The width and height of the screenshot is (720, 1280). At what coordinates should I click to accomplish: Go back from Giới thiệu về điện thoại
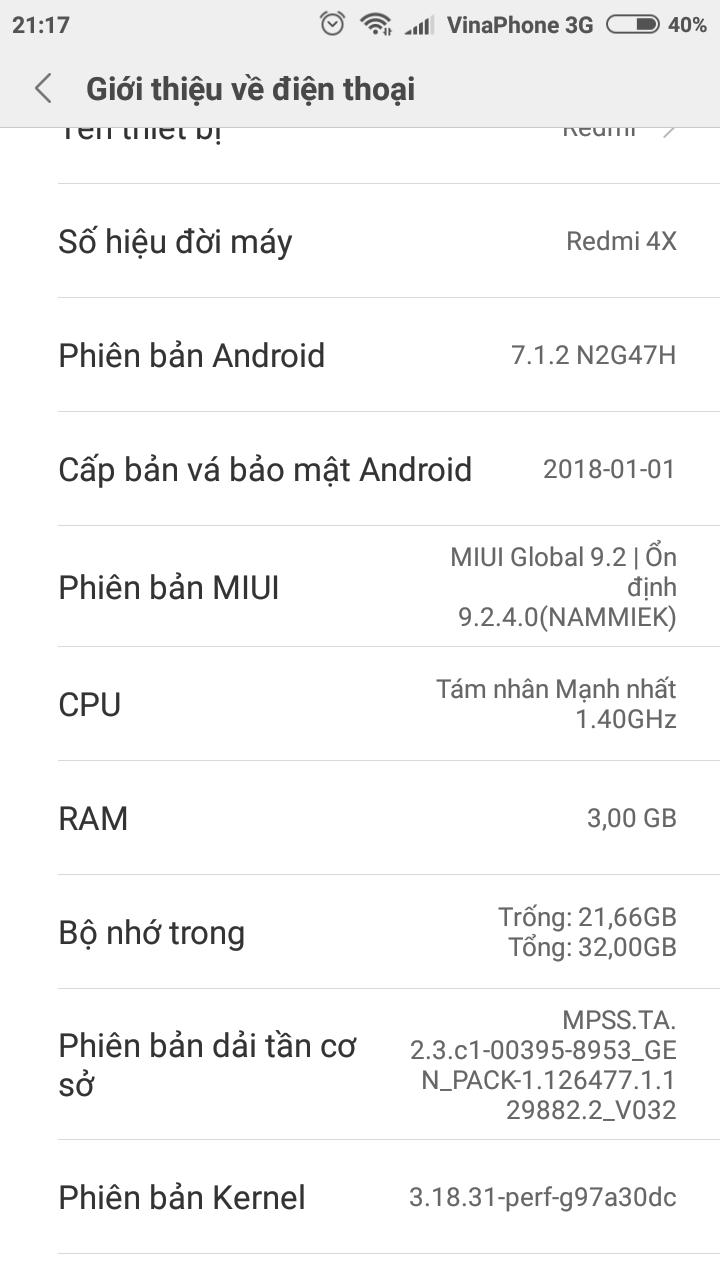coord(43,89)
